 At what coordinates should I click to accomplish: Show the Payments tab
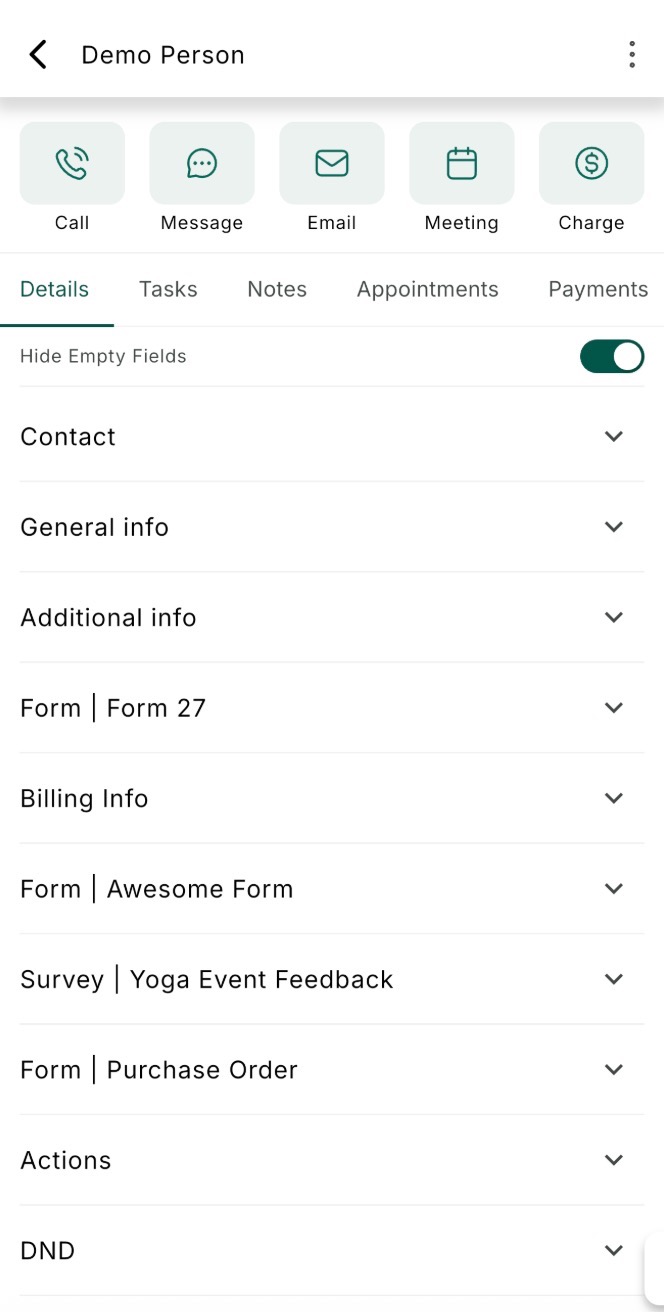(598, 290)
